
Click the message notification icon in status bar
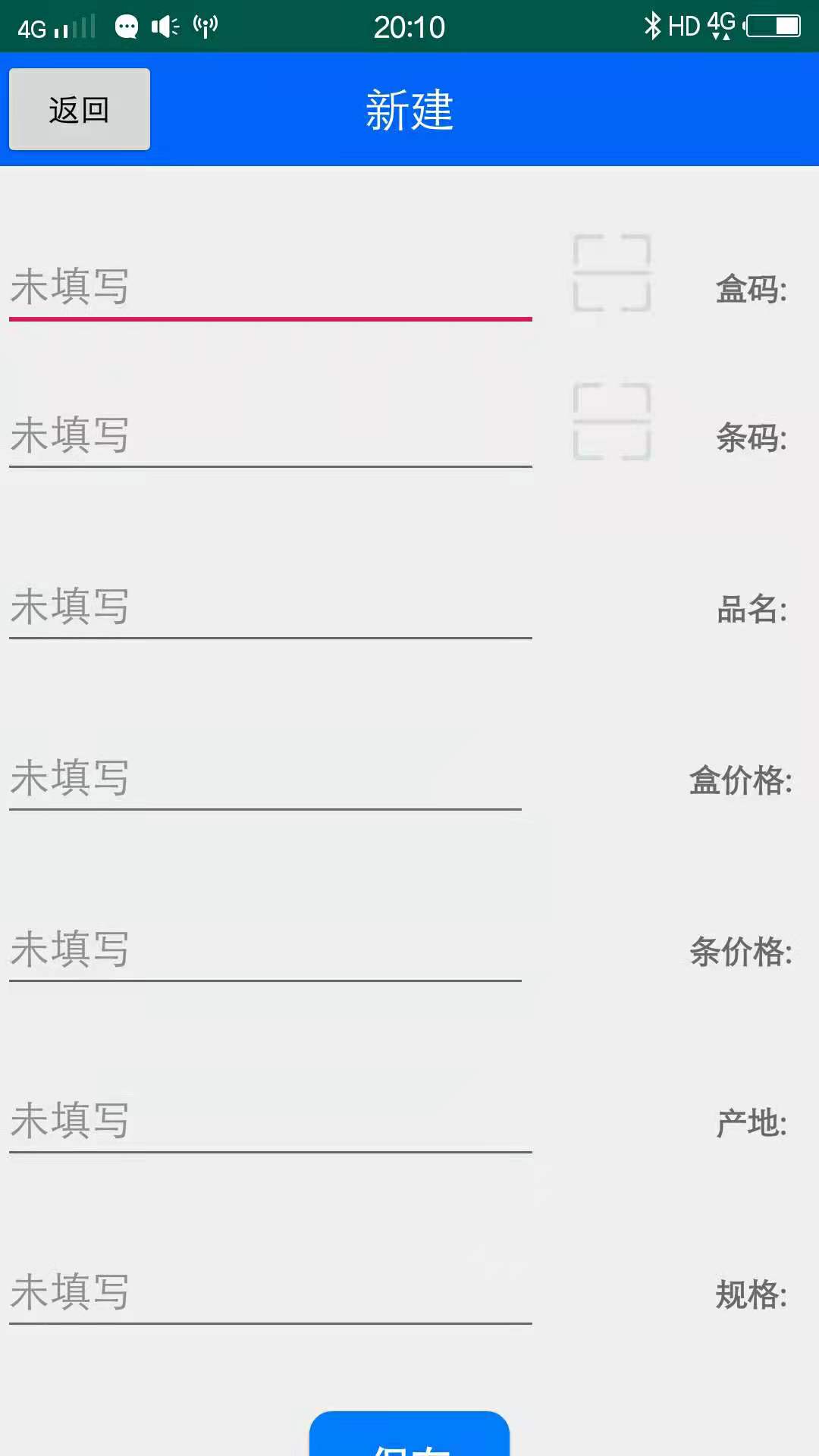point(126,25)
